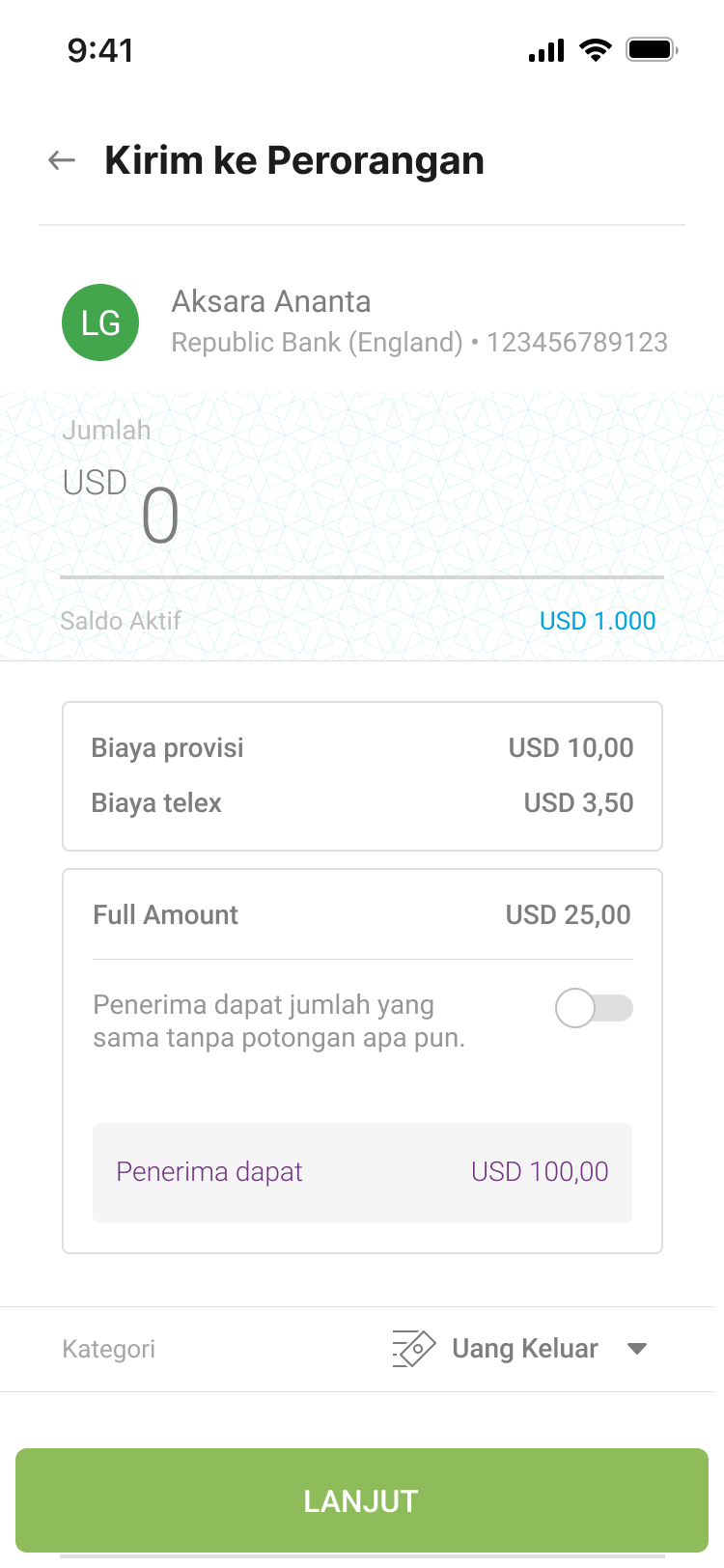Tap the back arrow to return
The height and width of the screenshot is (1568, 724).
(x=60, y=160)
